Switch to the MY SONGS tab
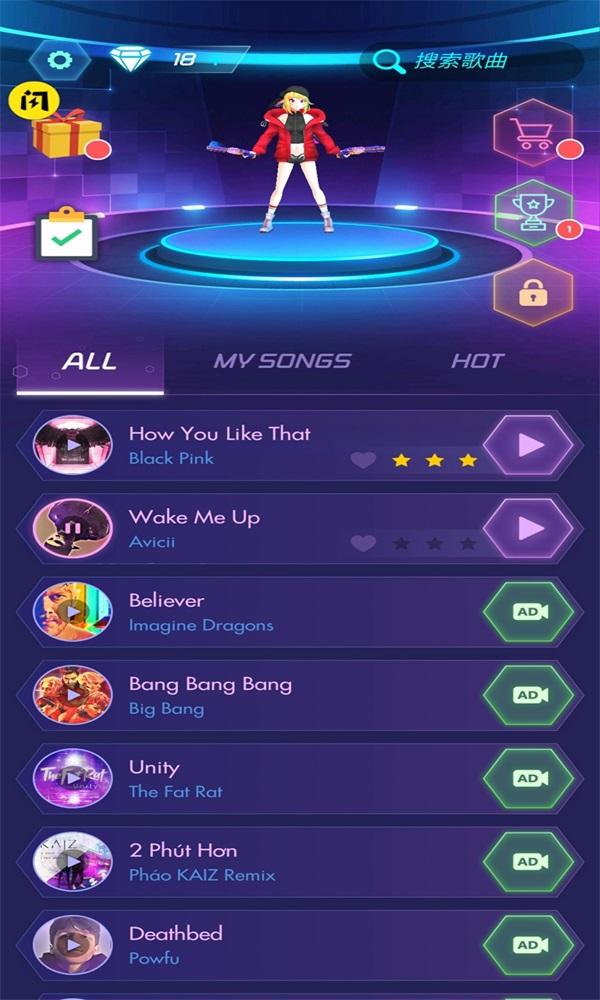The width and height of the screenshot is (600, 1000). 282,361
